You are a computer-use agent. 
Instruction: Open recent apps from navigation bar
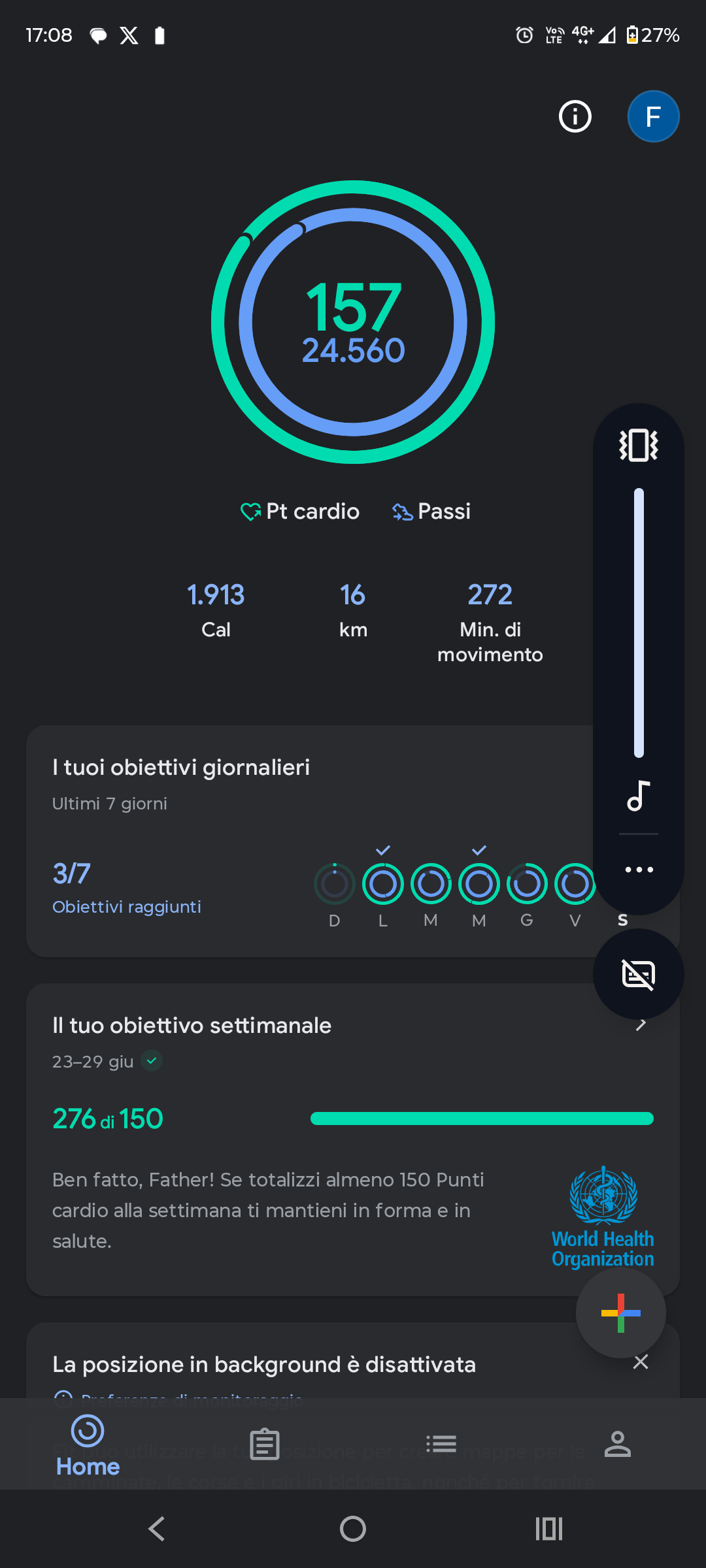(x=549, y=1529)
